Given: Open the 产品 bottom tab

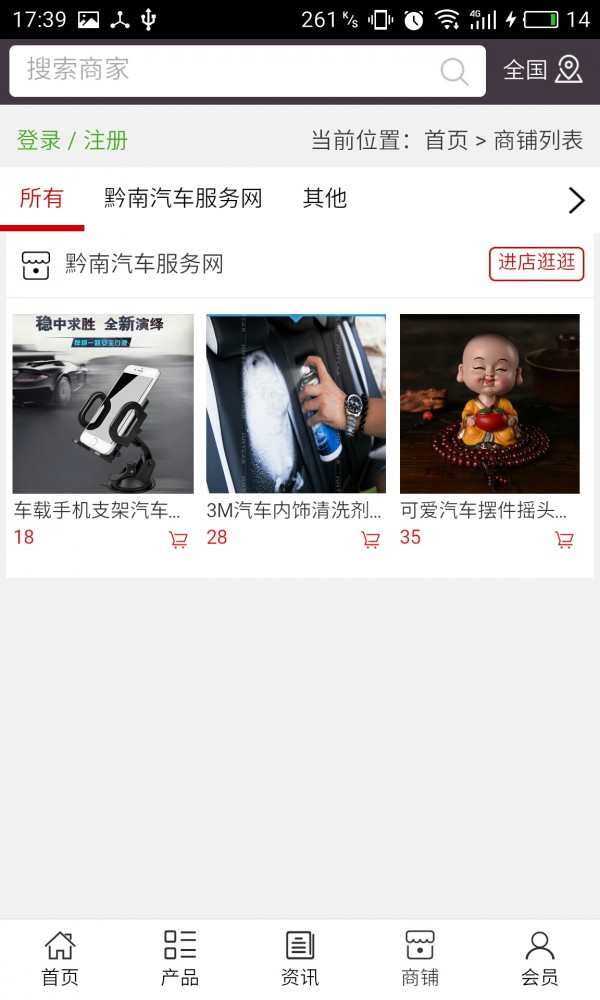Looking at the screenshot, I should coord(180,958).
